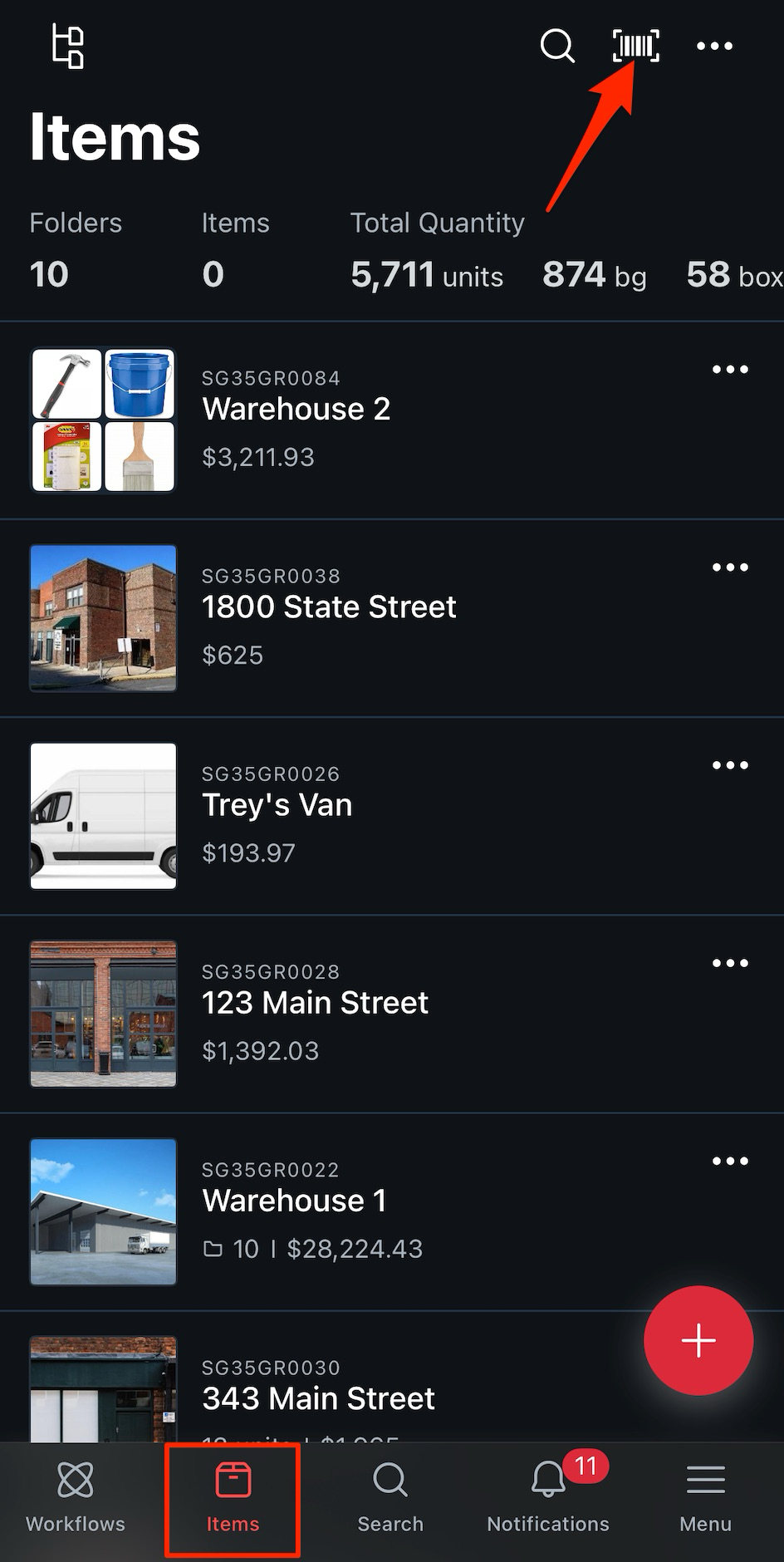Open the 123 Main Street folder
Screen dimensions: 784x1562
tap(315, 1003)
